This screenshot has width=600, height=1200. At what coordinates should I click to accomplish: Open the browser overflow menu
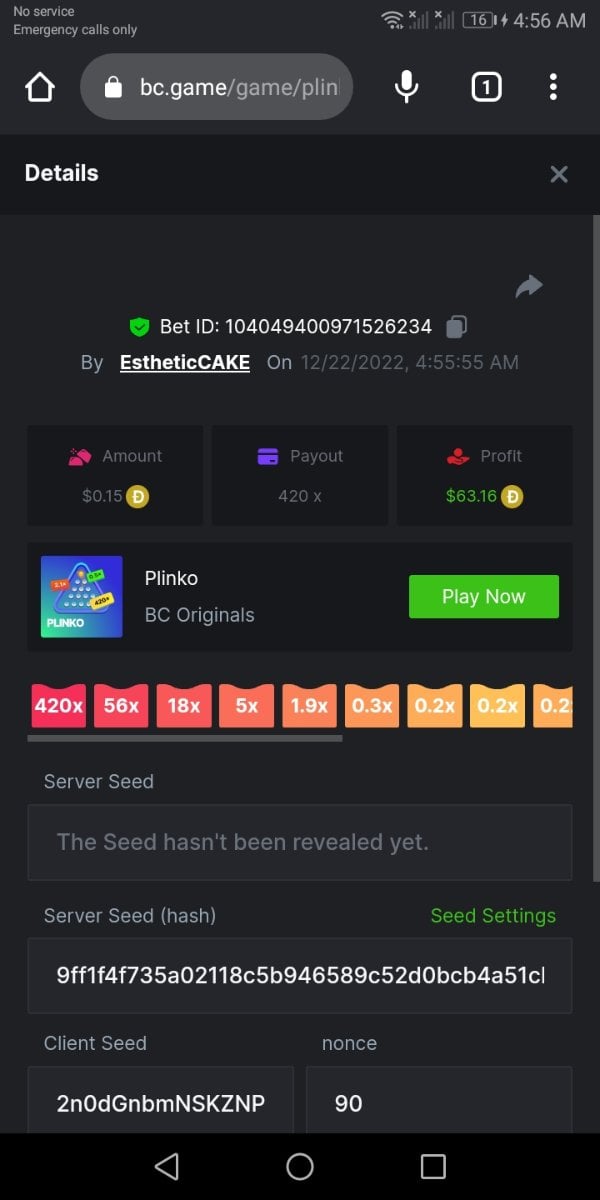[x=553, y=88]
